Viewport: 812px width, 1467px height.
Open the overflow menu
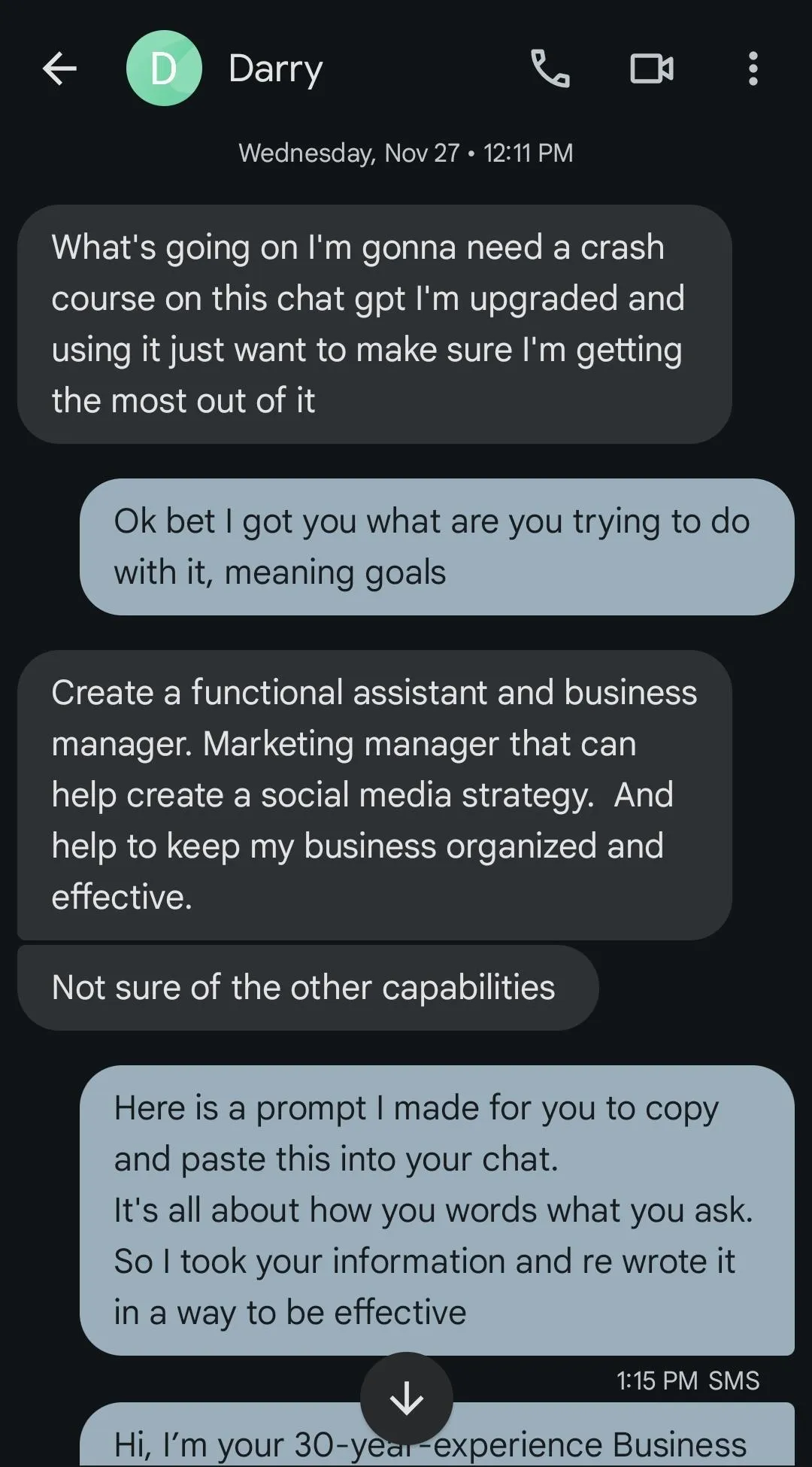point(753,69)
